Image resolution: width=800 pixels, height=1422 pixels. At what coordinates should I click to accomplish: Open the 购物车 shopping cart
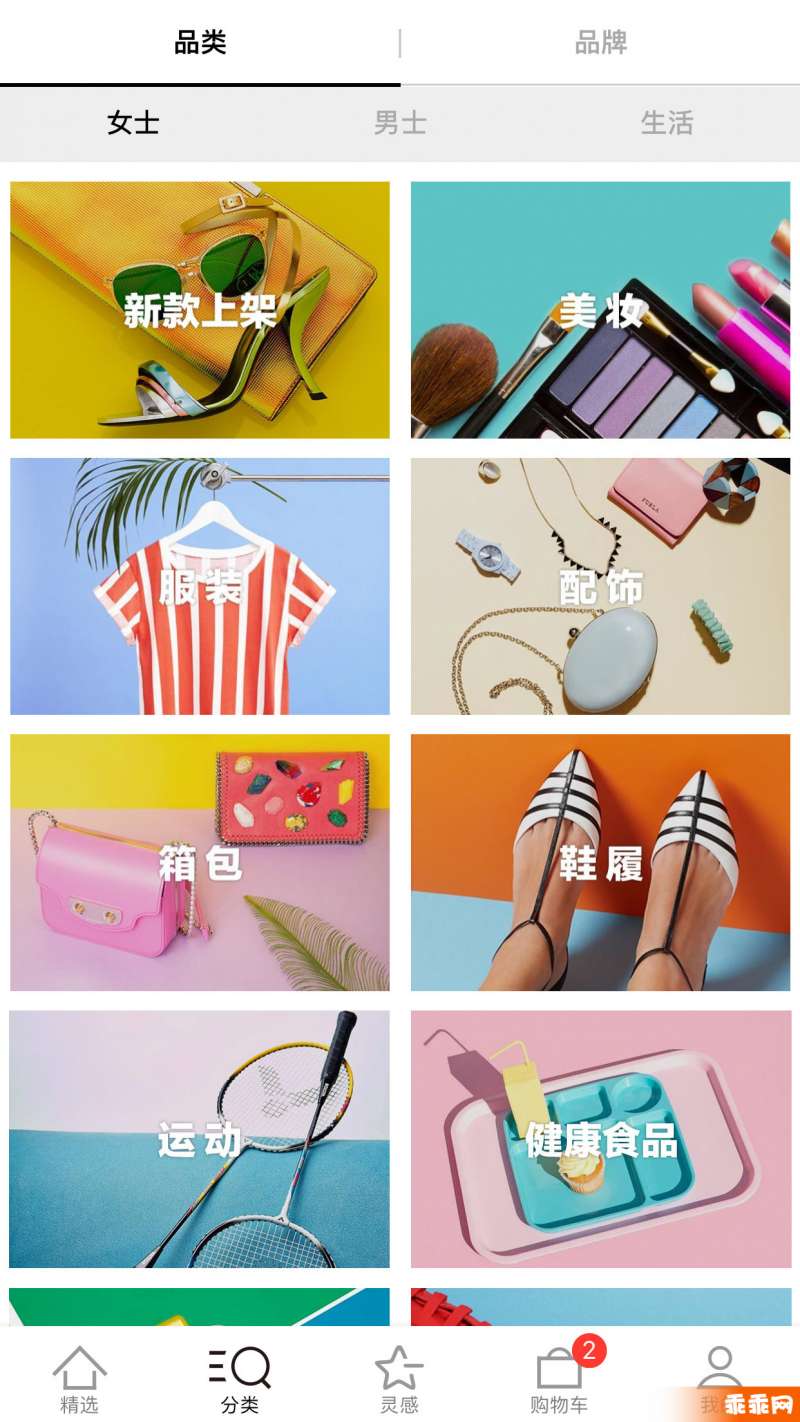pyautogui.click(x=559, y=1380)
